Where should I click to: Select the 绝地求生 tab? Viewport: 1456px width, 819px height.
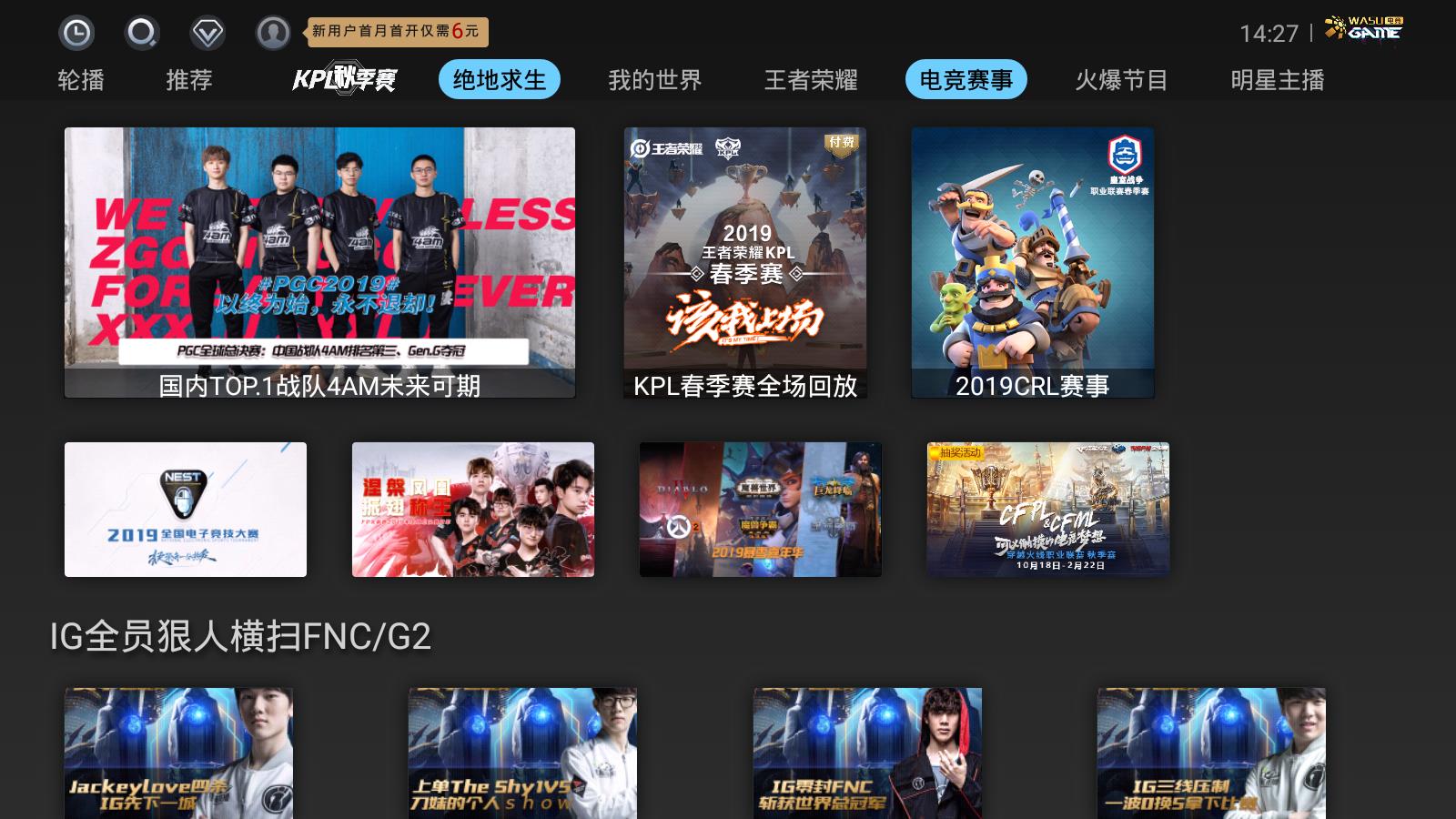[x=499, y=80]
